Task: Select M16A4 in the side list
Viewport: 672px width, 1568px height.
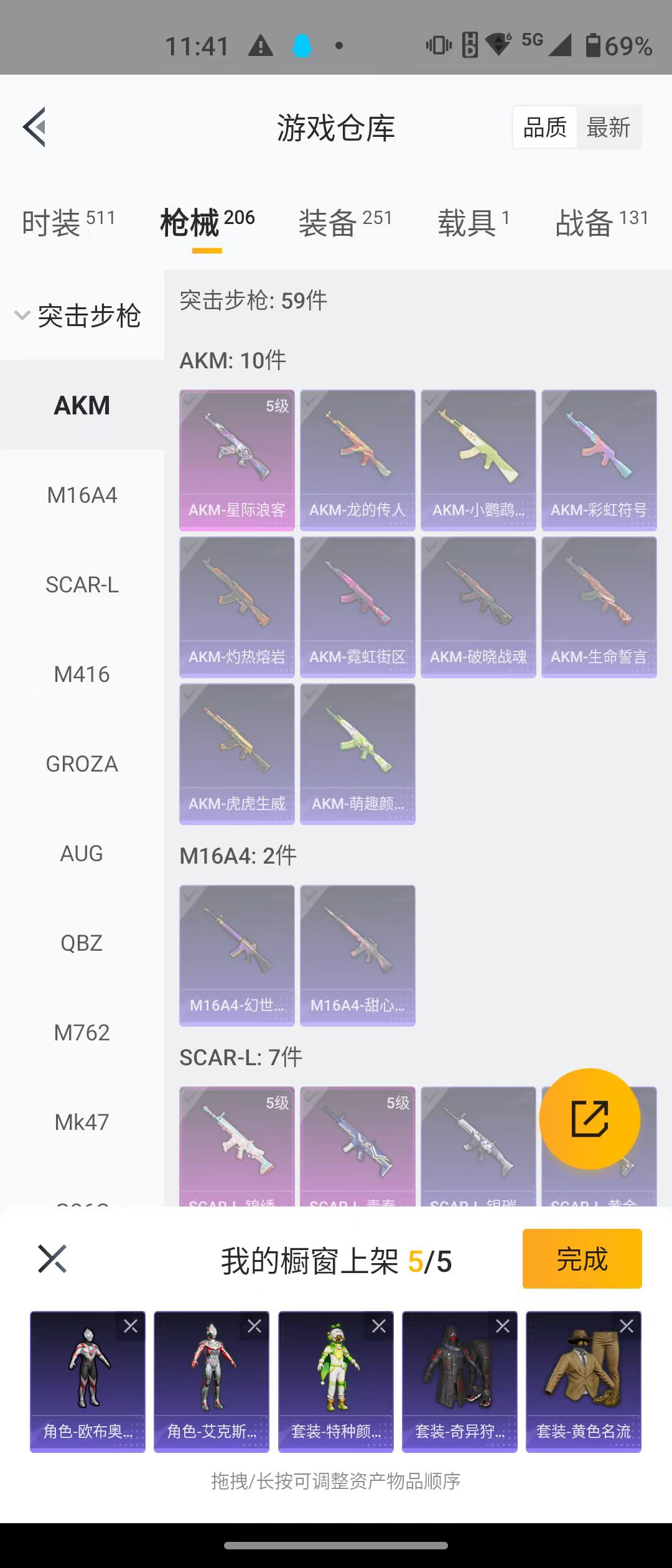Action: click(82, 495)
